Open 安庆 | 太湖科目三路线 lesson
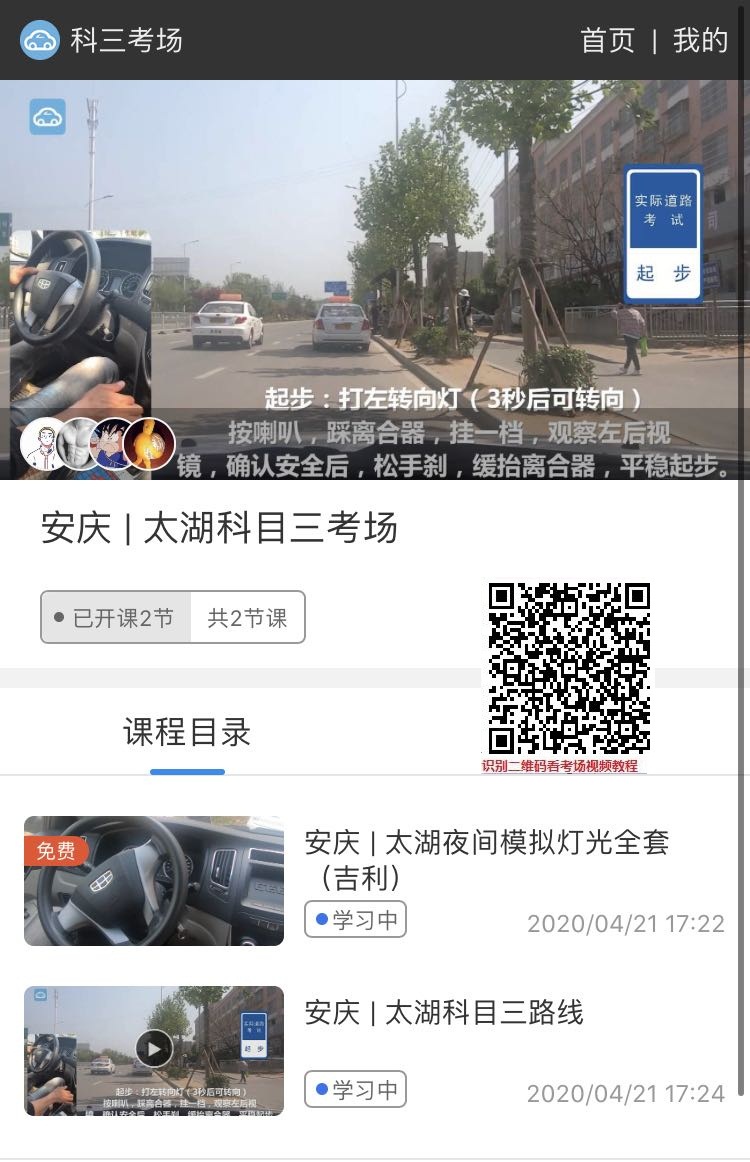 pos(443,1012)
